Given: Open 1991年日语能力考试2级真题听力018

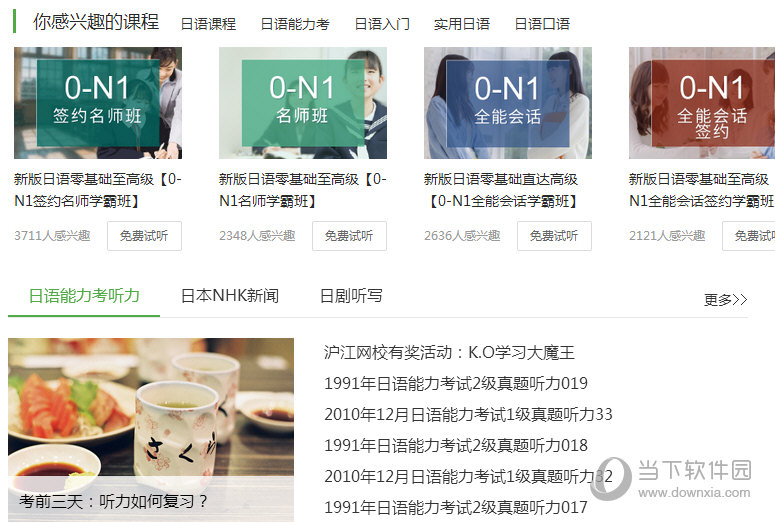Looking at the screenshot, I should [456, 446].
